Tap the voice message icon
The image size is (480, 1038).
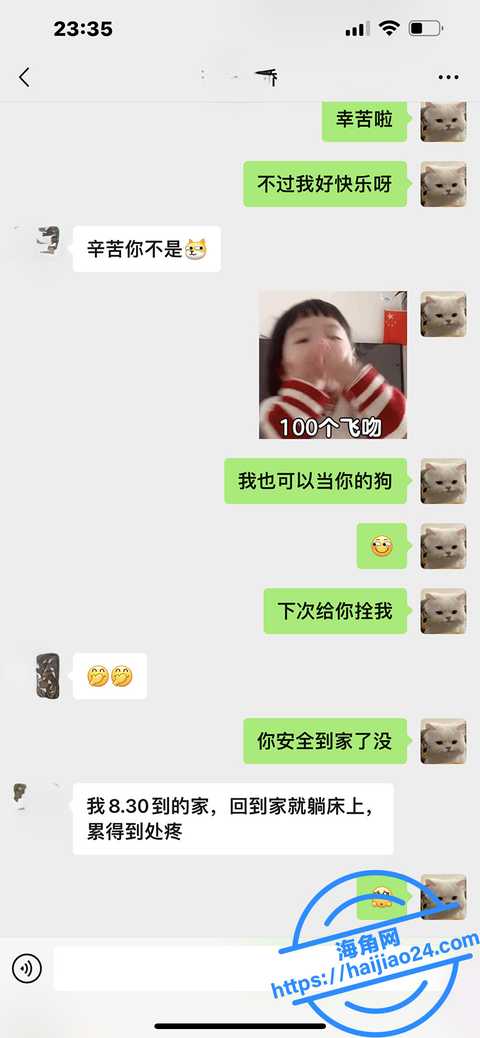pos(27,968)
